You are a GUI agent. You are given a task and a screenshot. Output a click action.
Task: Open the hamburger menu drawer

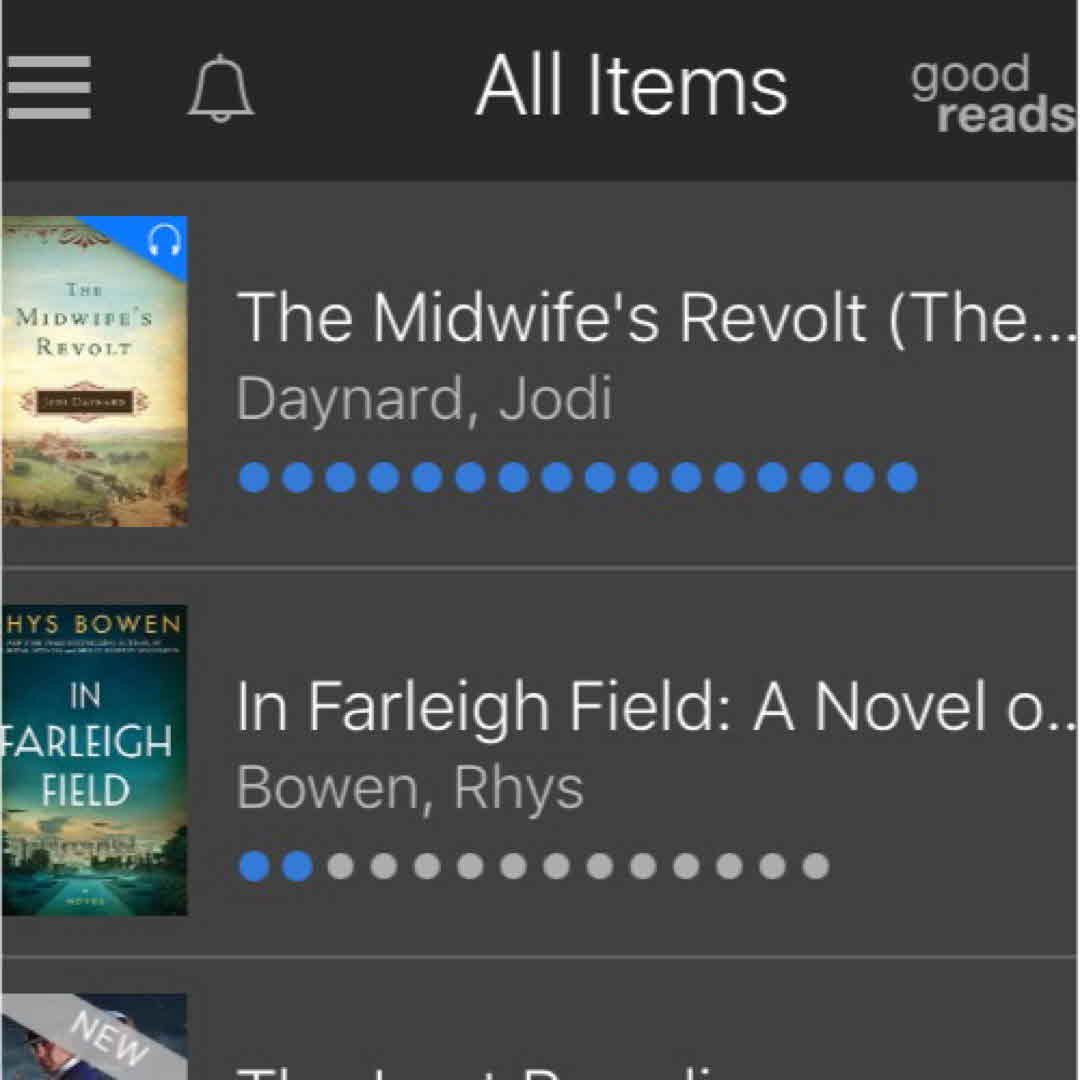pos(48,88)
